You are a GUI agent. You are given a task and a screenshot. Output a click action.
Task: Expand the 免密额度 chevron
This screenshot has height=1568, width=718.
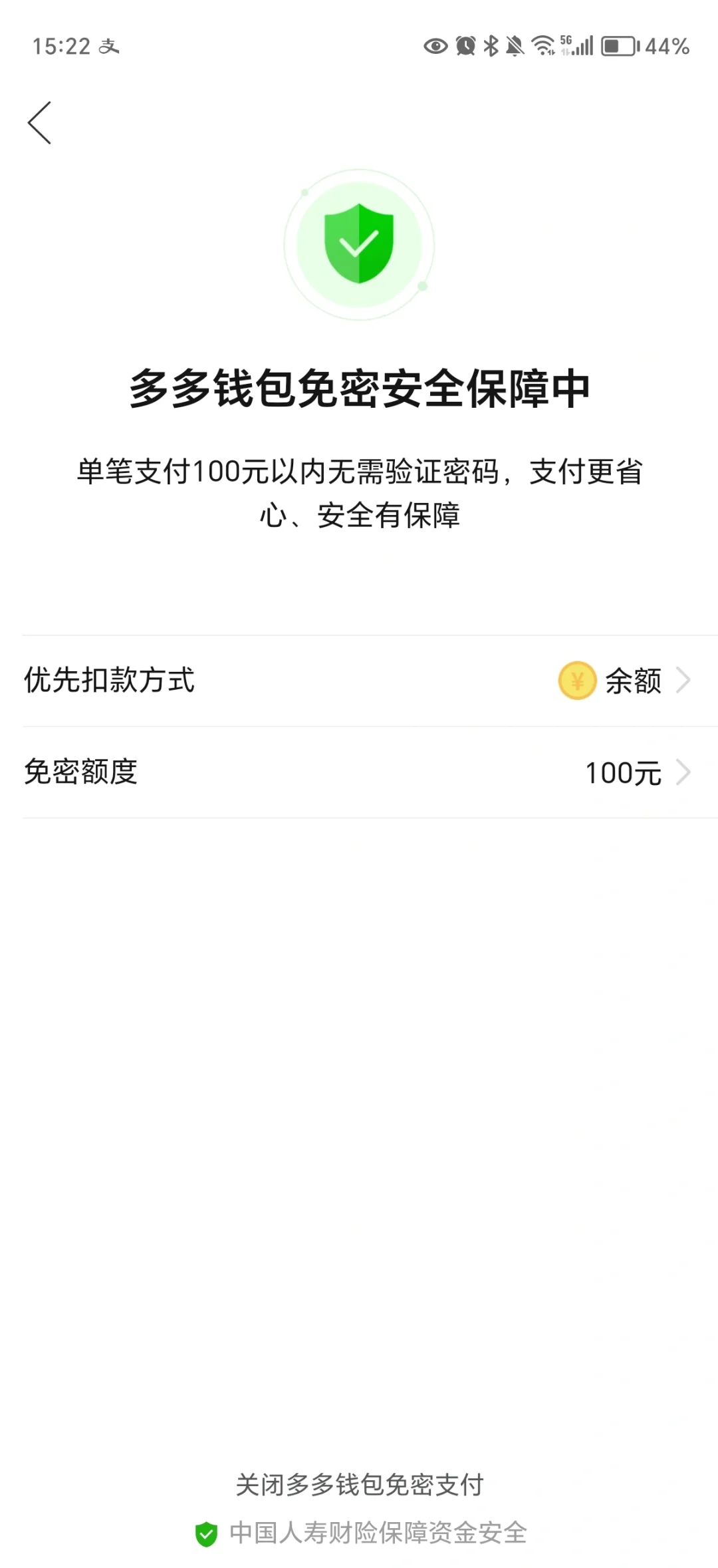686,773
